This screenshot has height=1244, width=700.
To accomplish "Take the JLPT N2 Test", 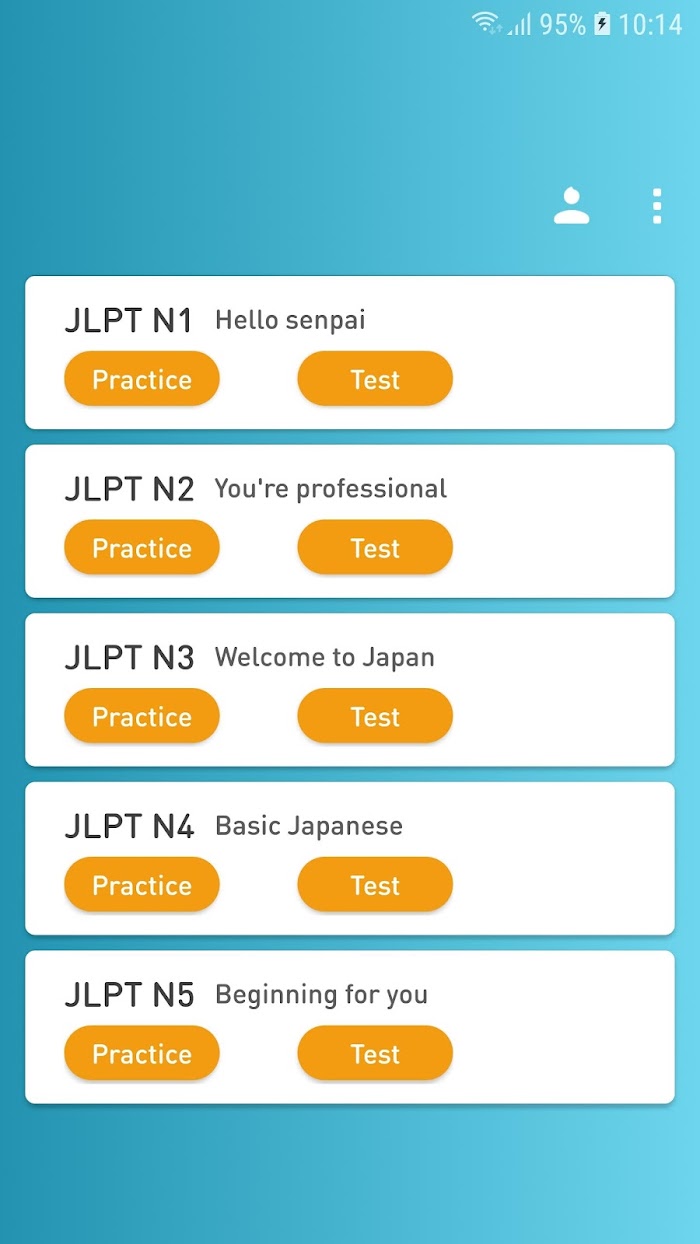I will (375, 547).
